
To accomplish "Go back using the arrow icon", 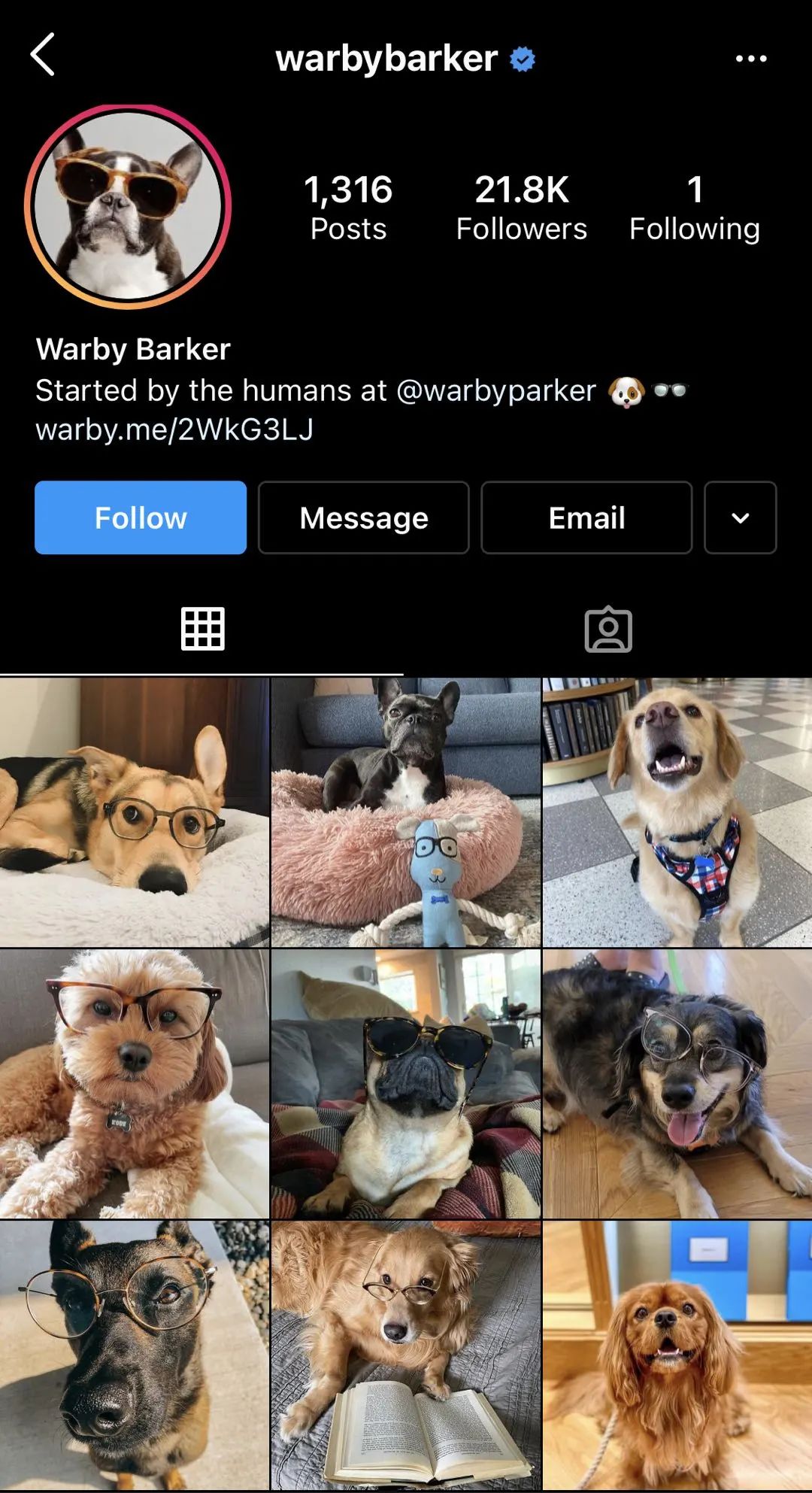I will [43, 54].
